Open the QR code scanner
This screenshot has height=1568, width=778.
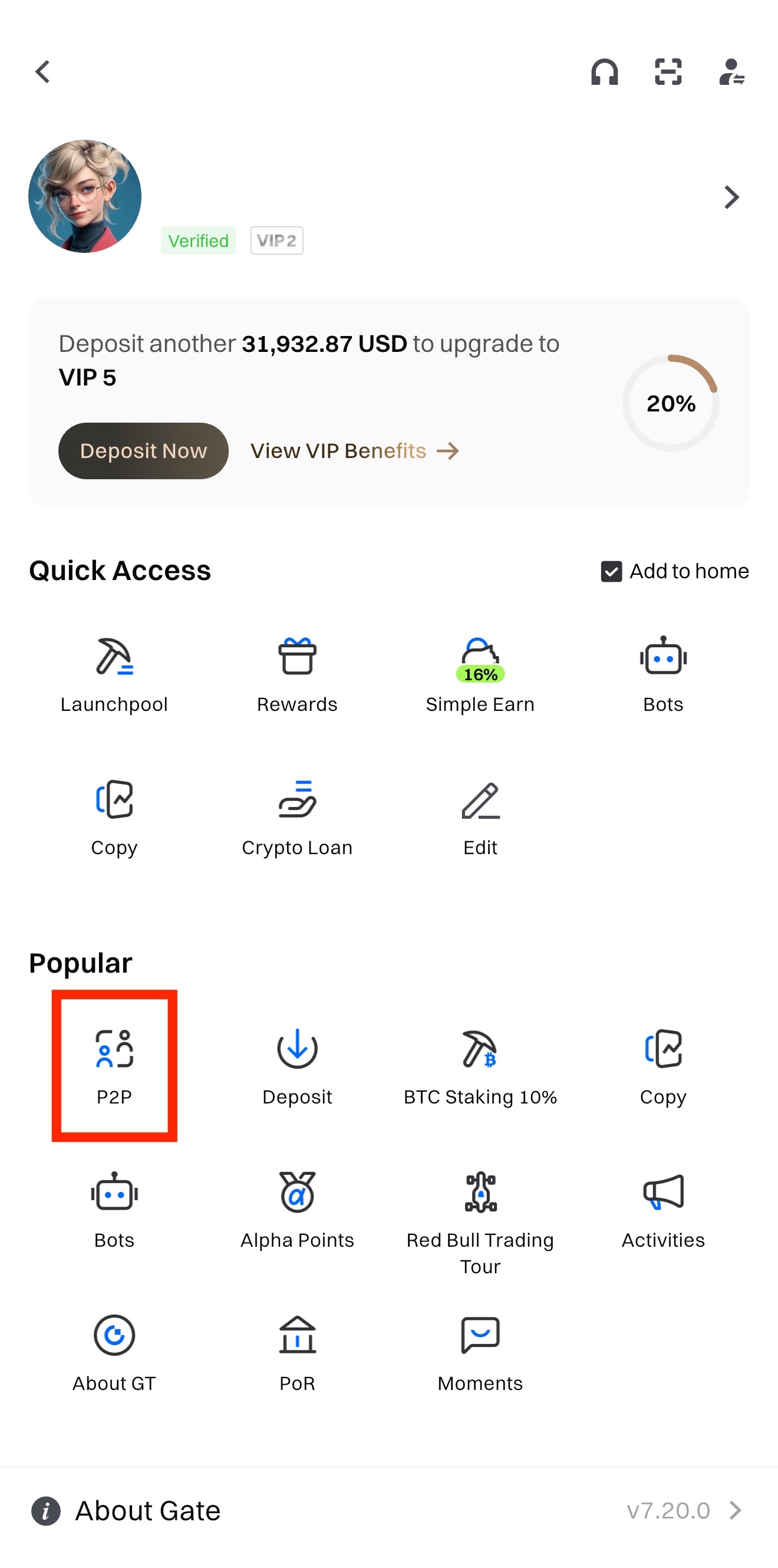[x=668, y=72]
